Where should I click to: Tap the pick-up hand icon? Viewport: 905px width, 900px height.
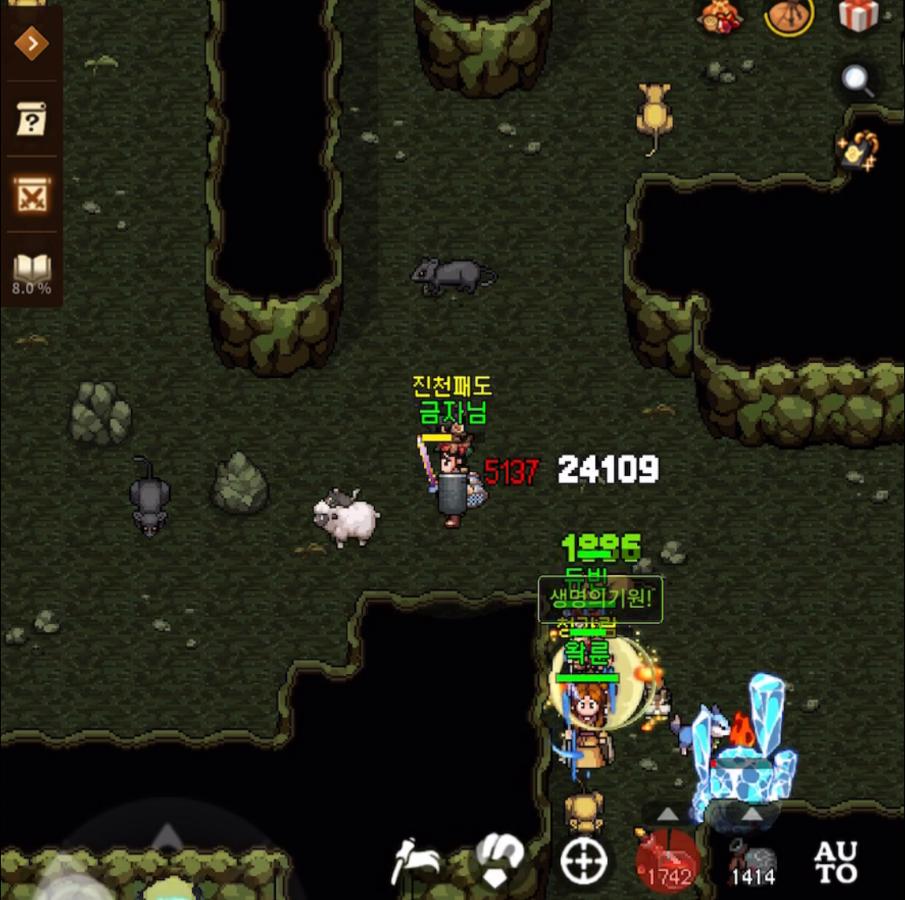tap(500, 860)
